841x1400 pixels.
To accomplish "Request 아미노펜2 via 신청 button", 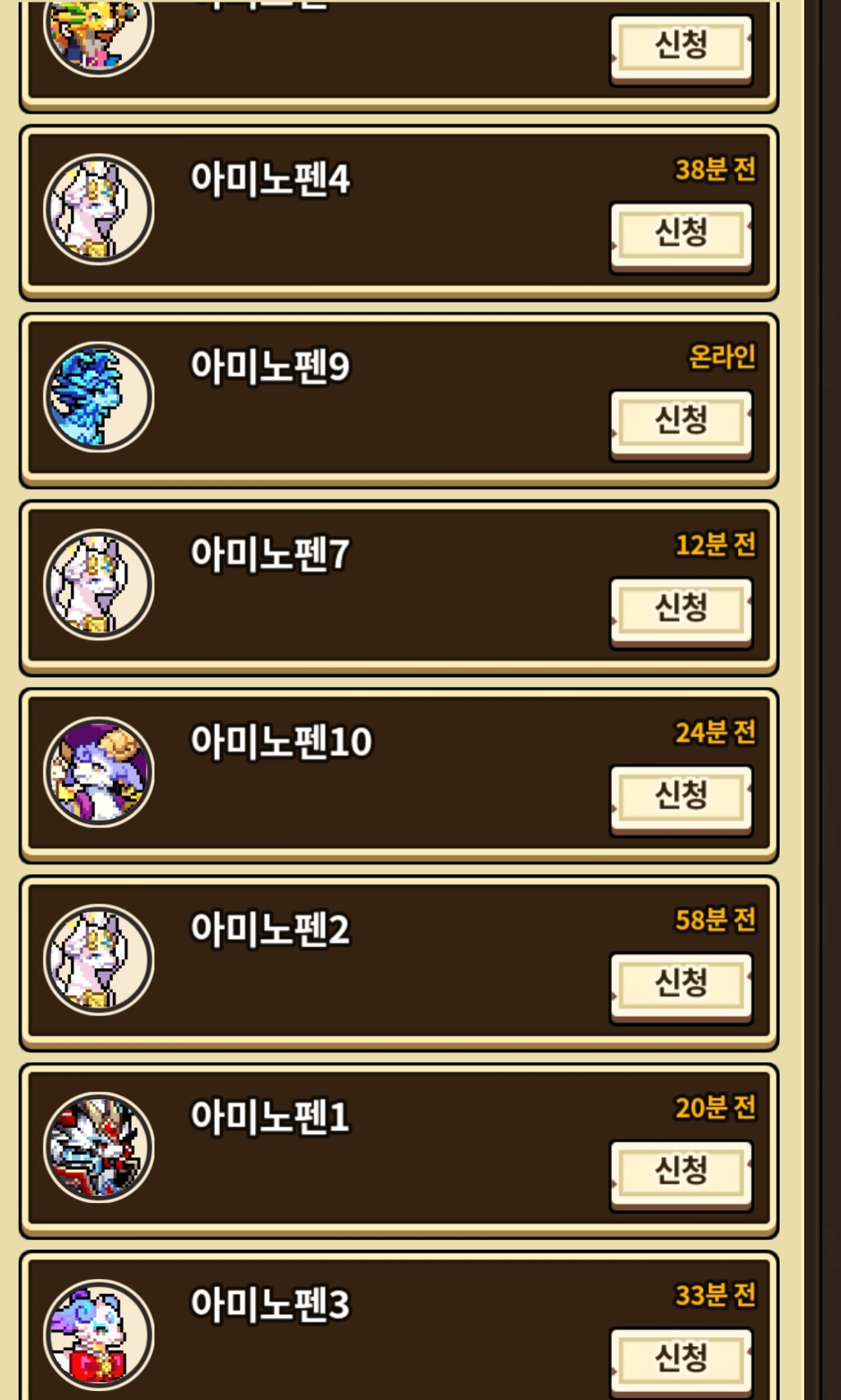I will pyautogui.click(x=681, y=982).
